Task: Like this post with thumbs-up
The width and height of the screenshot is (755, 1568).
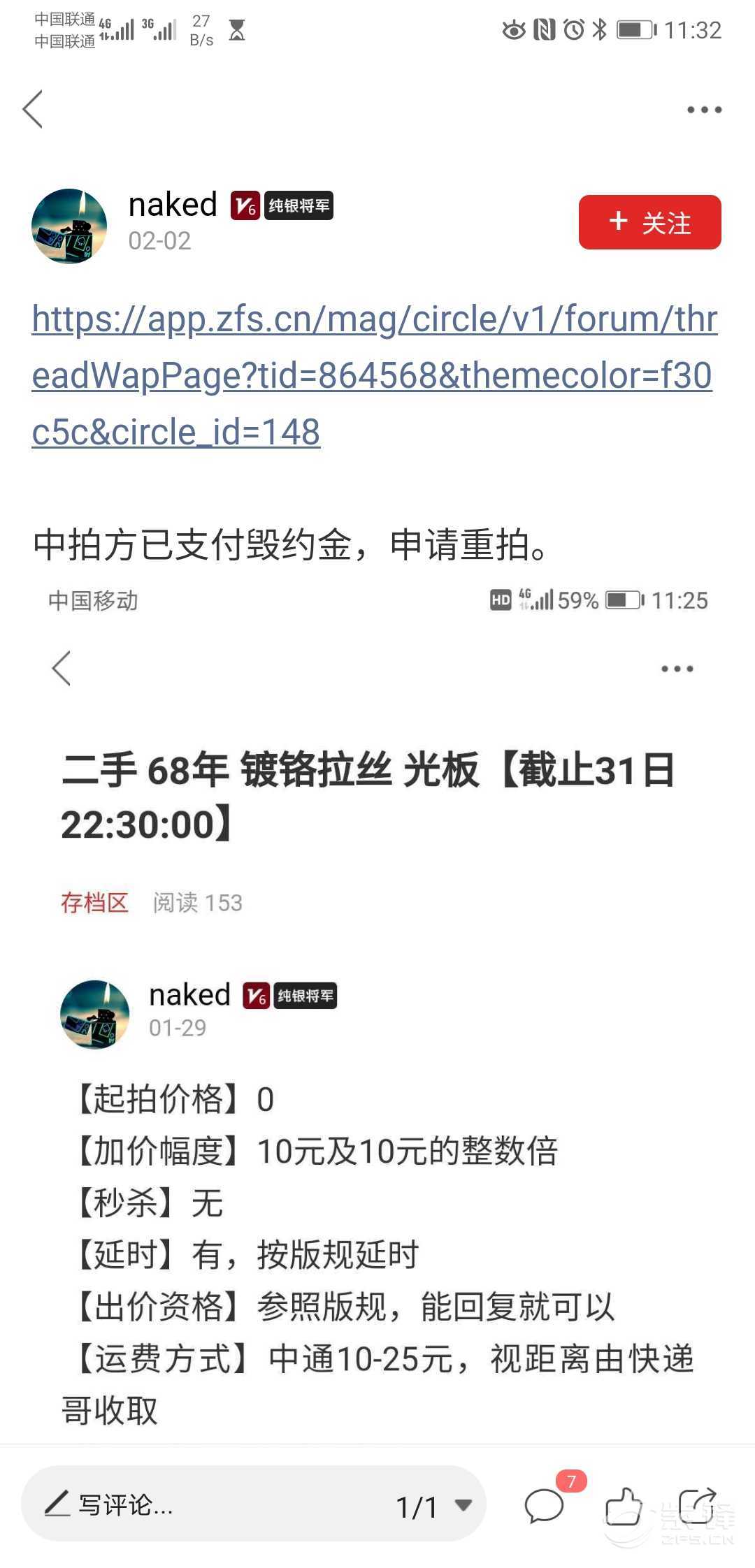Action: 623,1504
